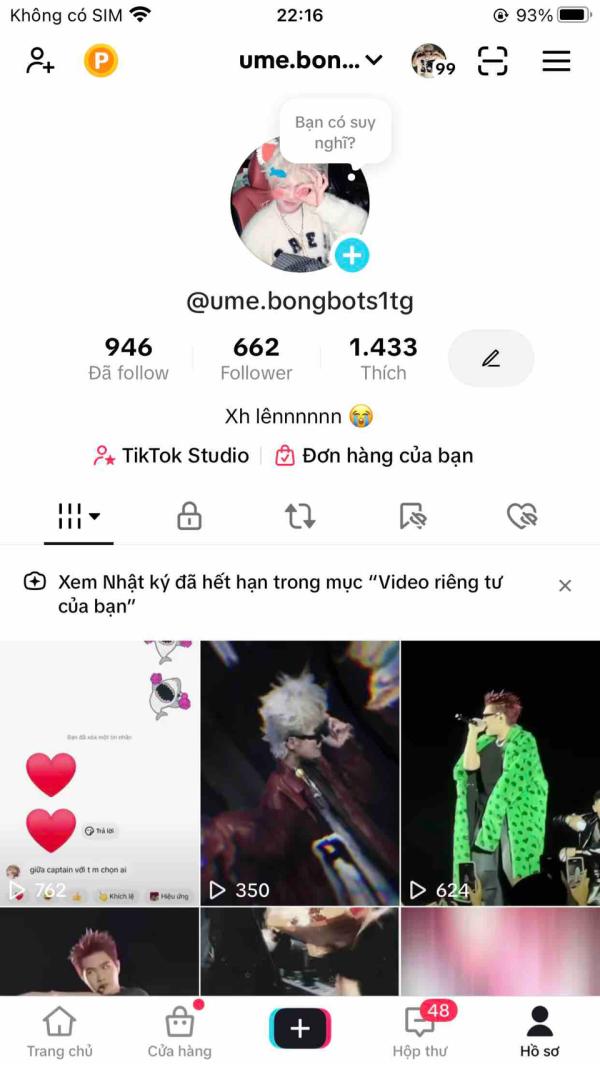The height and width of the screenshot is (1067, 600).
Task: Open the orange coin rewards icon
Action: 100,61
